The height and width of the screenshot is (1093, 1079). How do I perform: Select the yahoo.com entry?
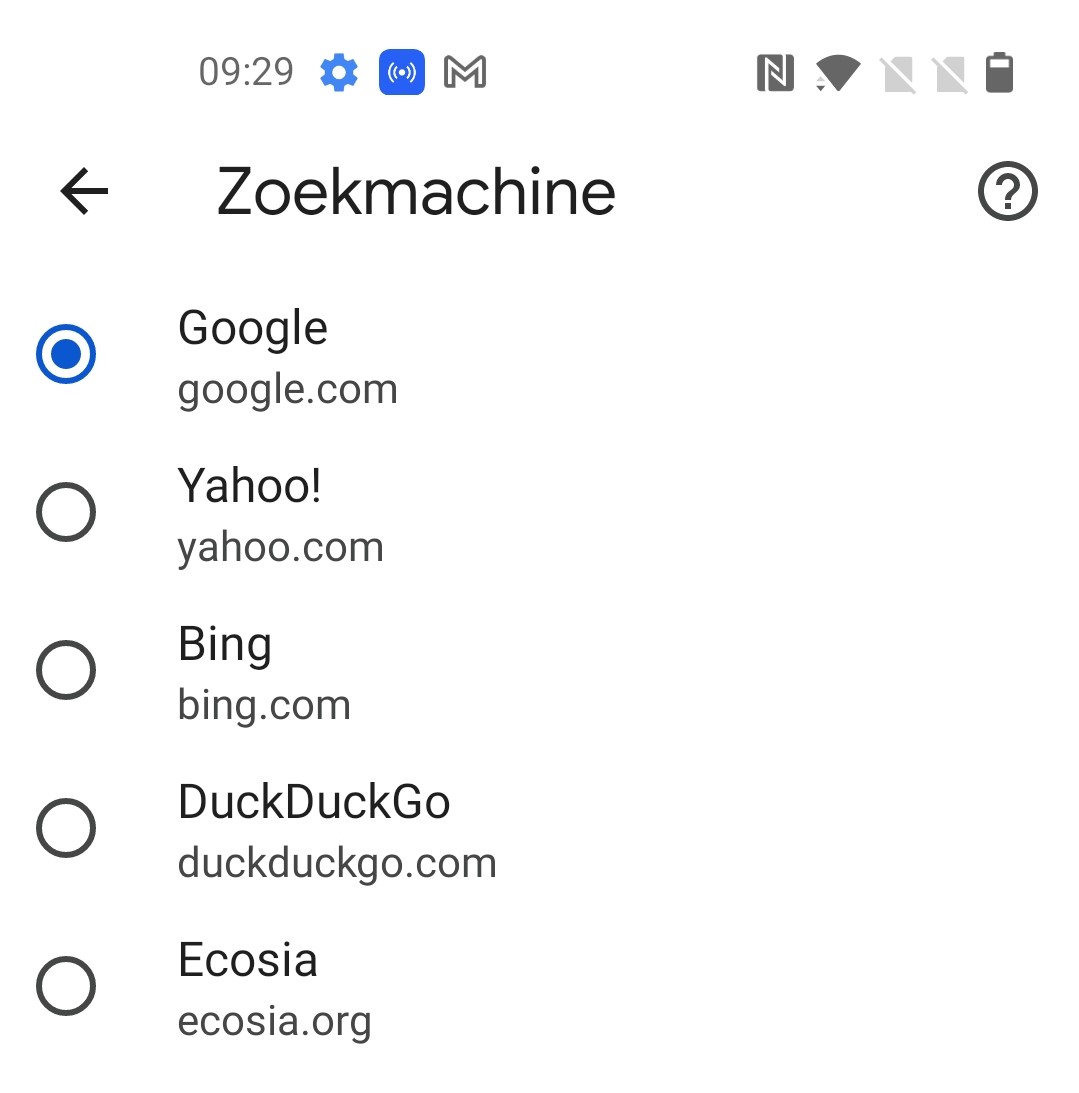coord(280,512)
